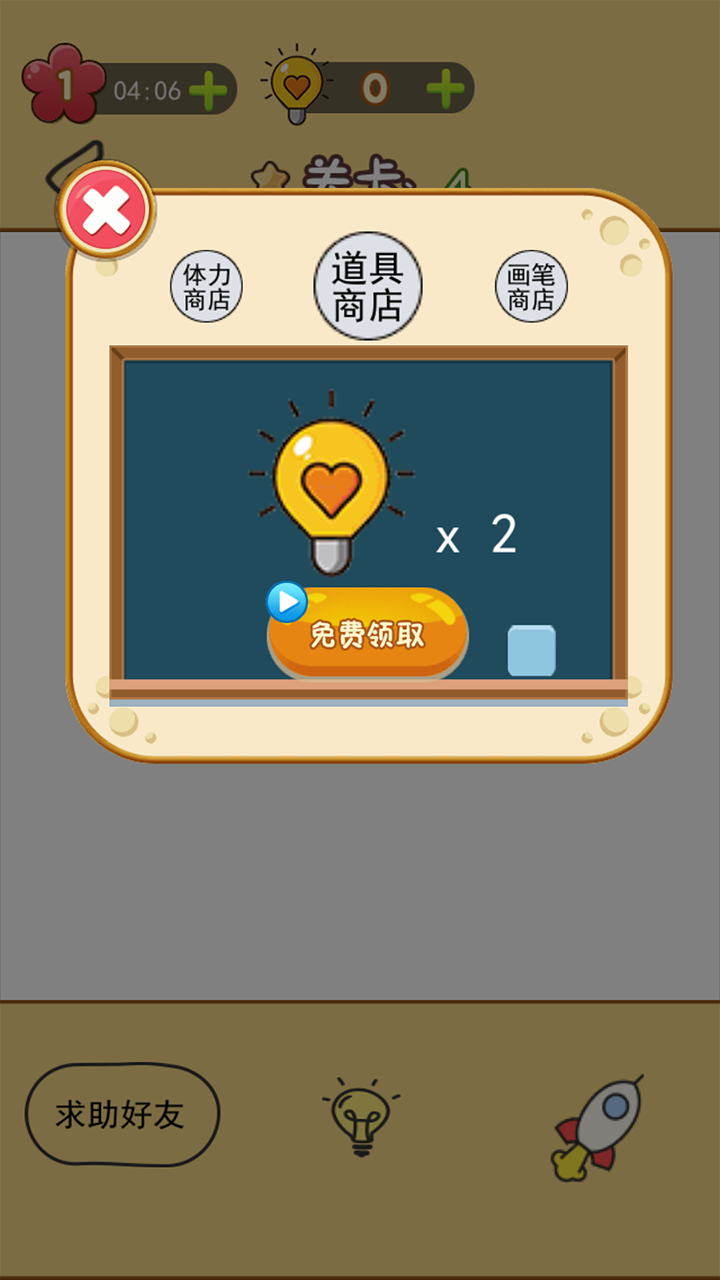720x1280 pixels.
Task: Select the 道具商店 tab
Action: 368,287
